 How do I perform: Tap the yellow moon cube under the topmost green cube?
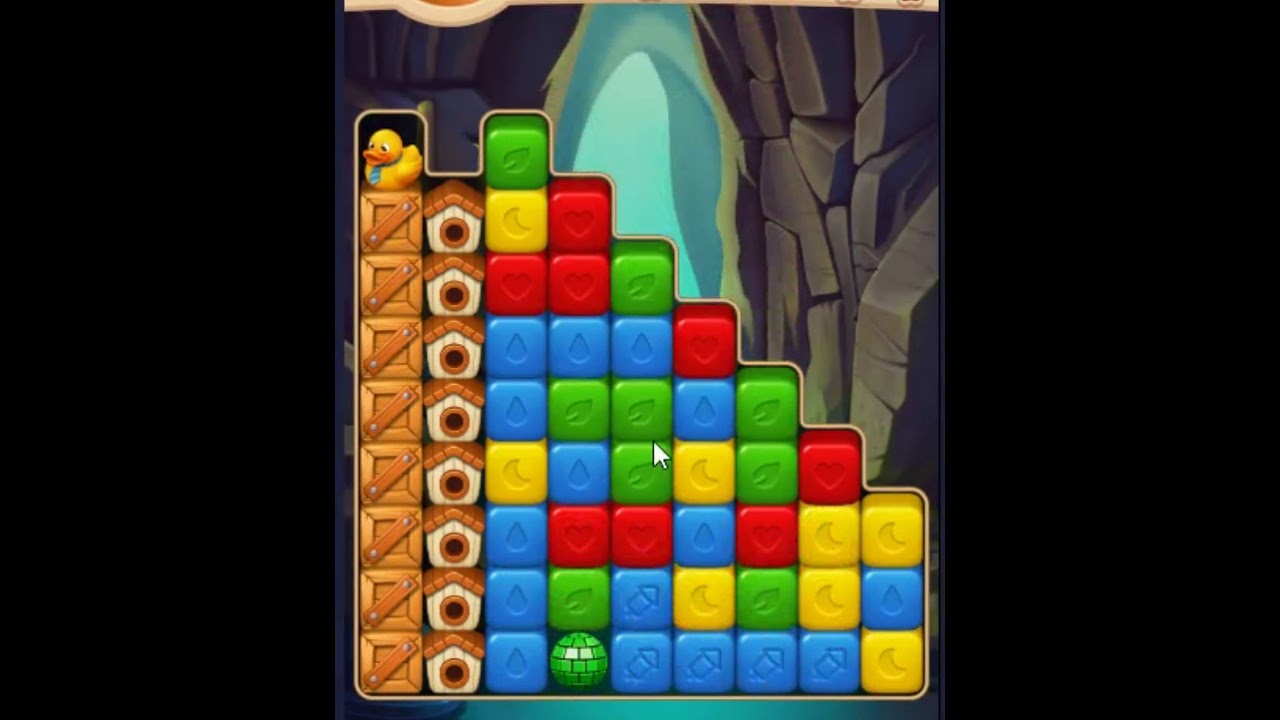pyautogui.click(x=516, y=221)
